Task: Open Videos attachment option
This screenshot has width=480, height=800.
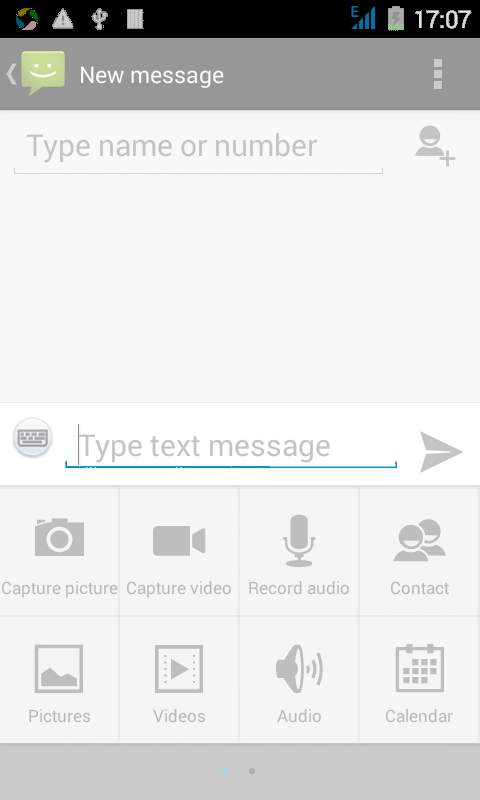Action: pyautogui.click(x=179, y=680)
